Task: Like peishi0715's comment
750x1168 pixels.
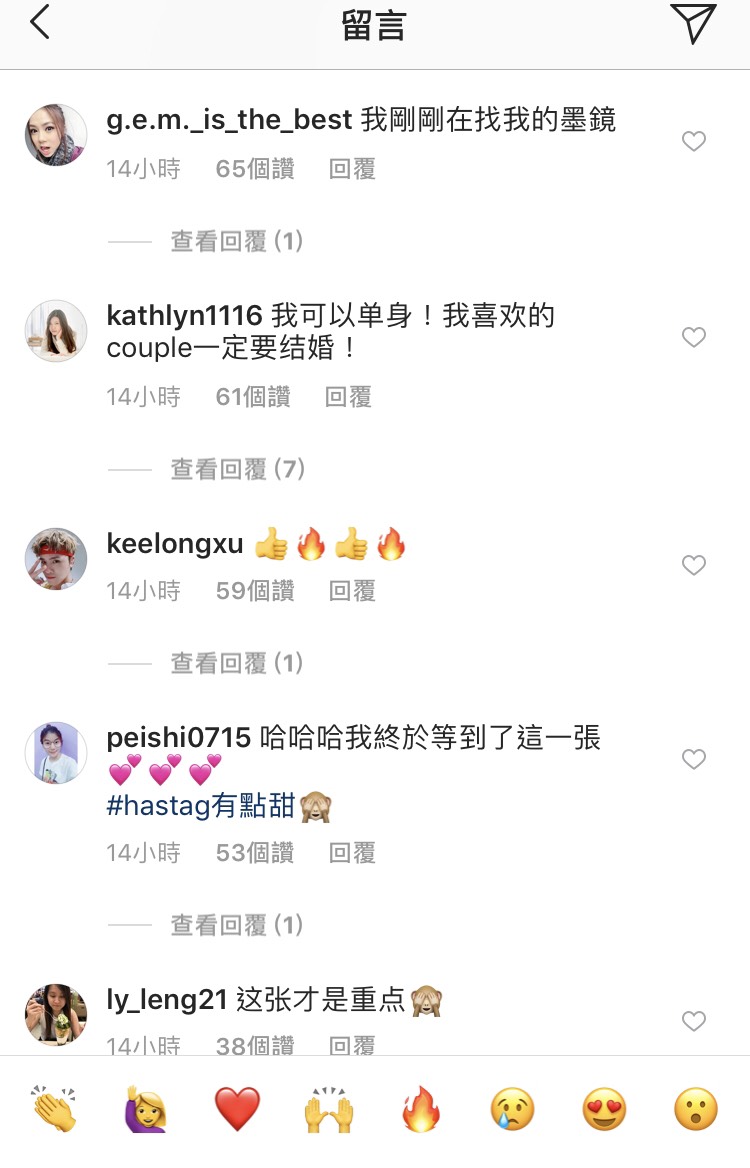Action: tap(693, 760)
